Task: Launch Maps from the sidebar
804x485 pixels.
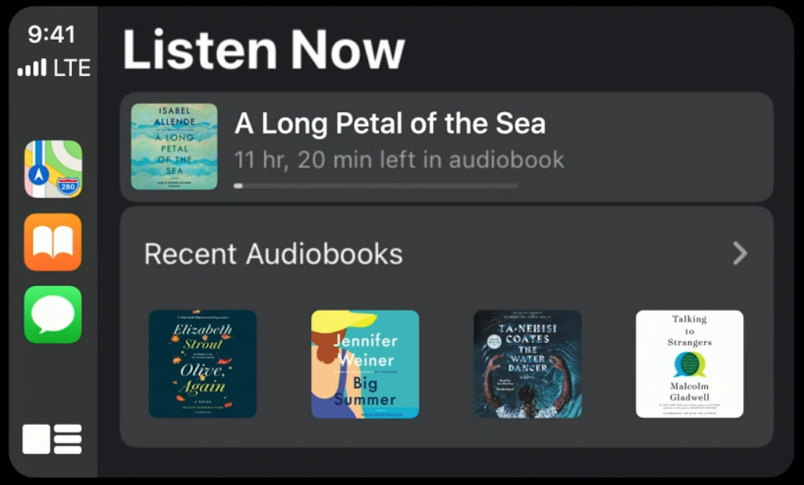Action: pos(53,169)
